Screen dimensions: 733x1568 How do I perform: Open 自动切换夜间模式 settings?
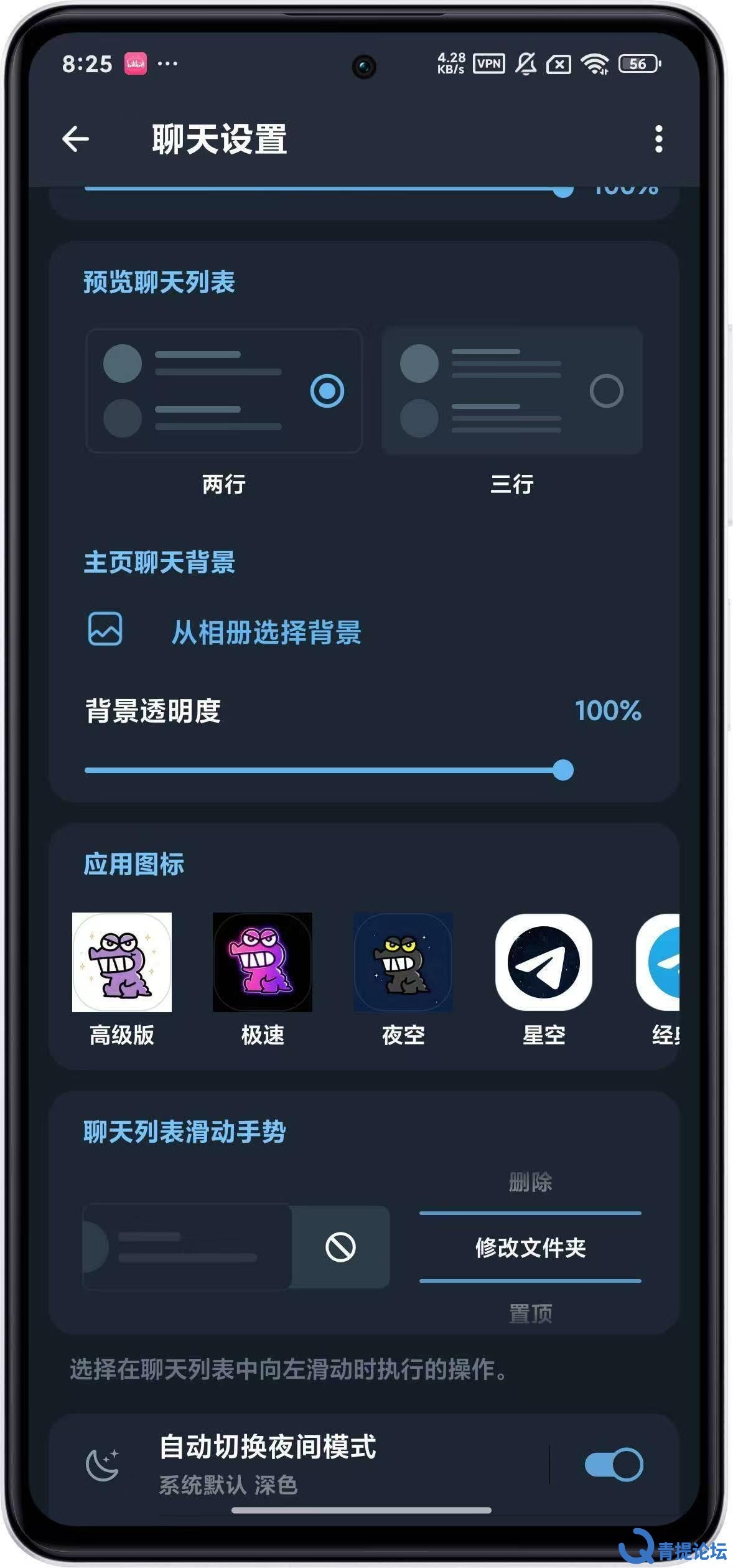(x=299, y=1464)
